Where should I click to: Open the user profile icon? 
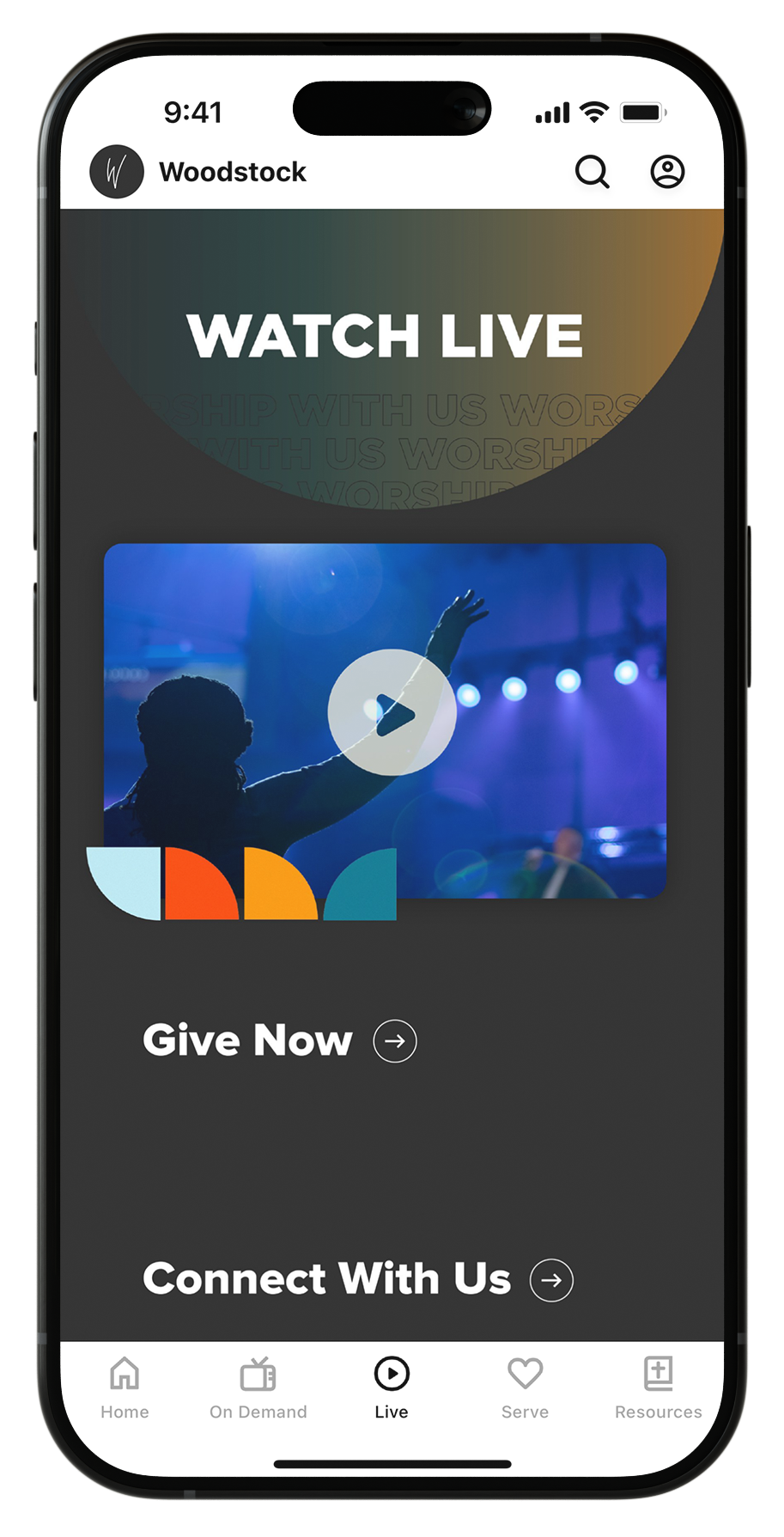pyautogui.click(x=667, y=172)
